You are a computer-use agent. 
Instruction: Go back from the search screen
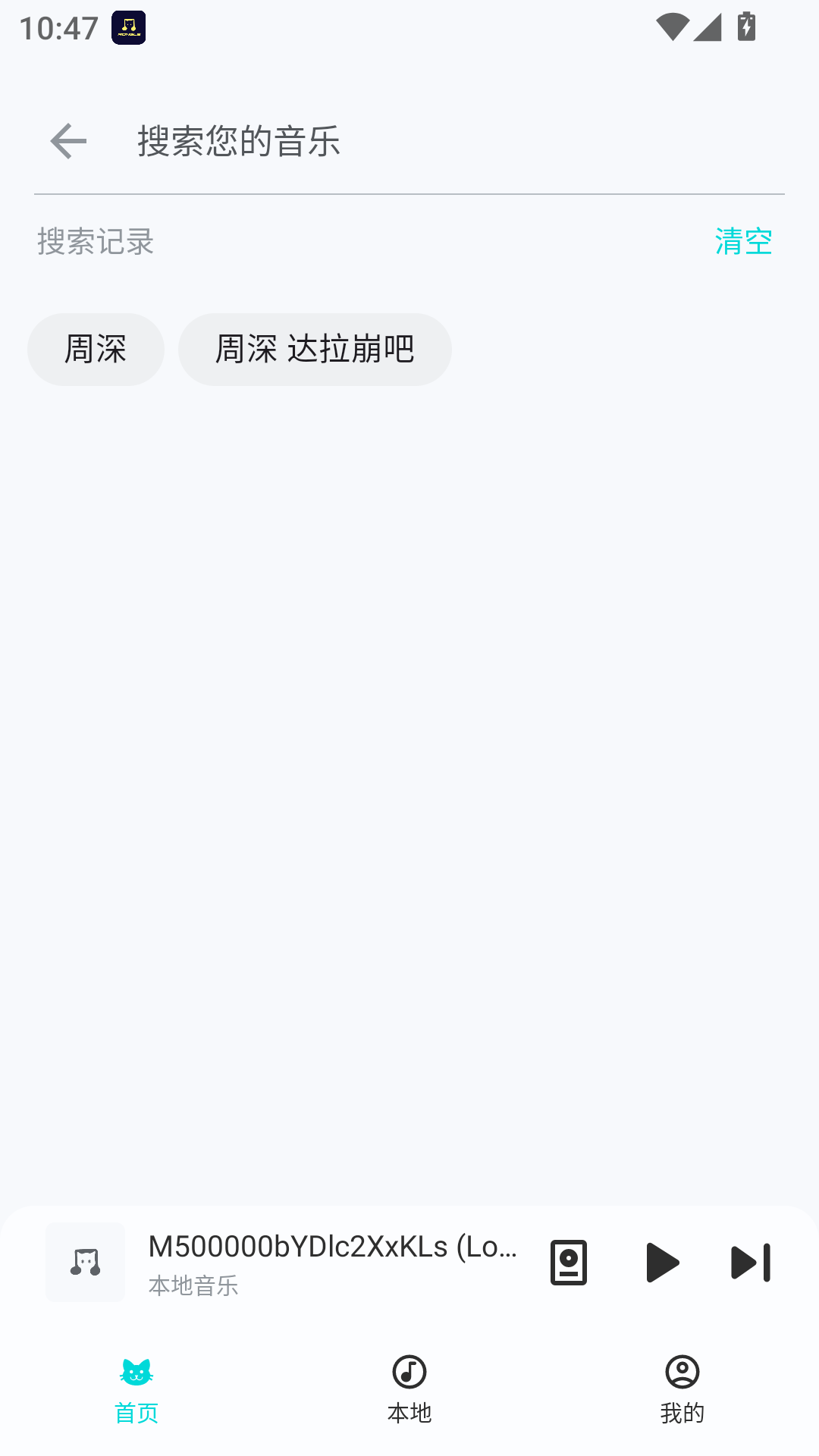[68, 141]
